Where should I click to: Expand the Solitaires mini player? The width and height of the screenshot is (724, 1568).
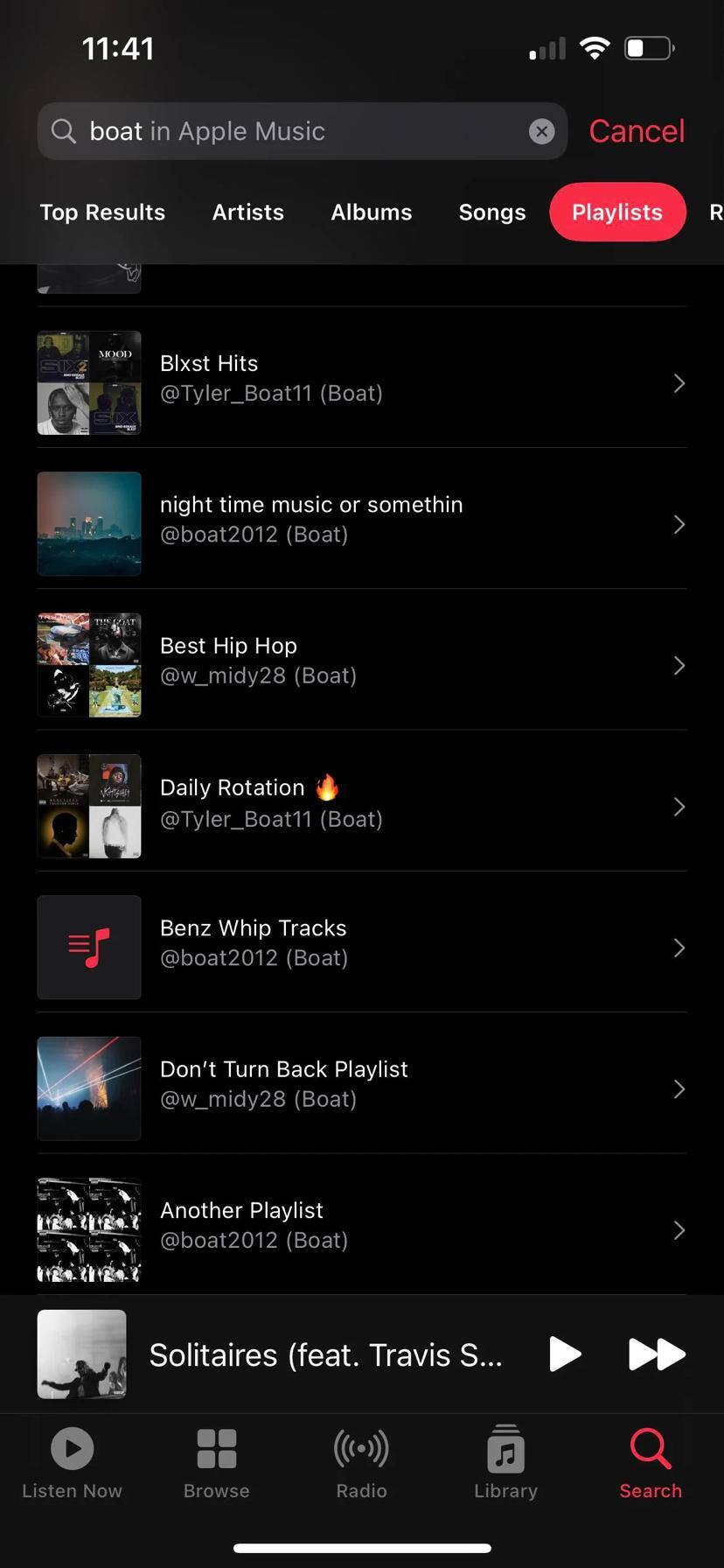click(x=324, y=1354)
